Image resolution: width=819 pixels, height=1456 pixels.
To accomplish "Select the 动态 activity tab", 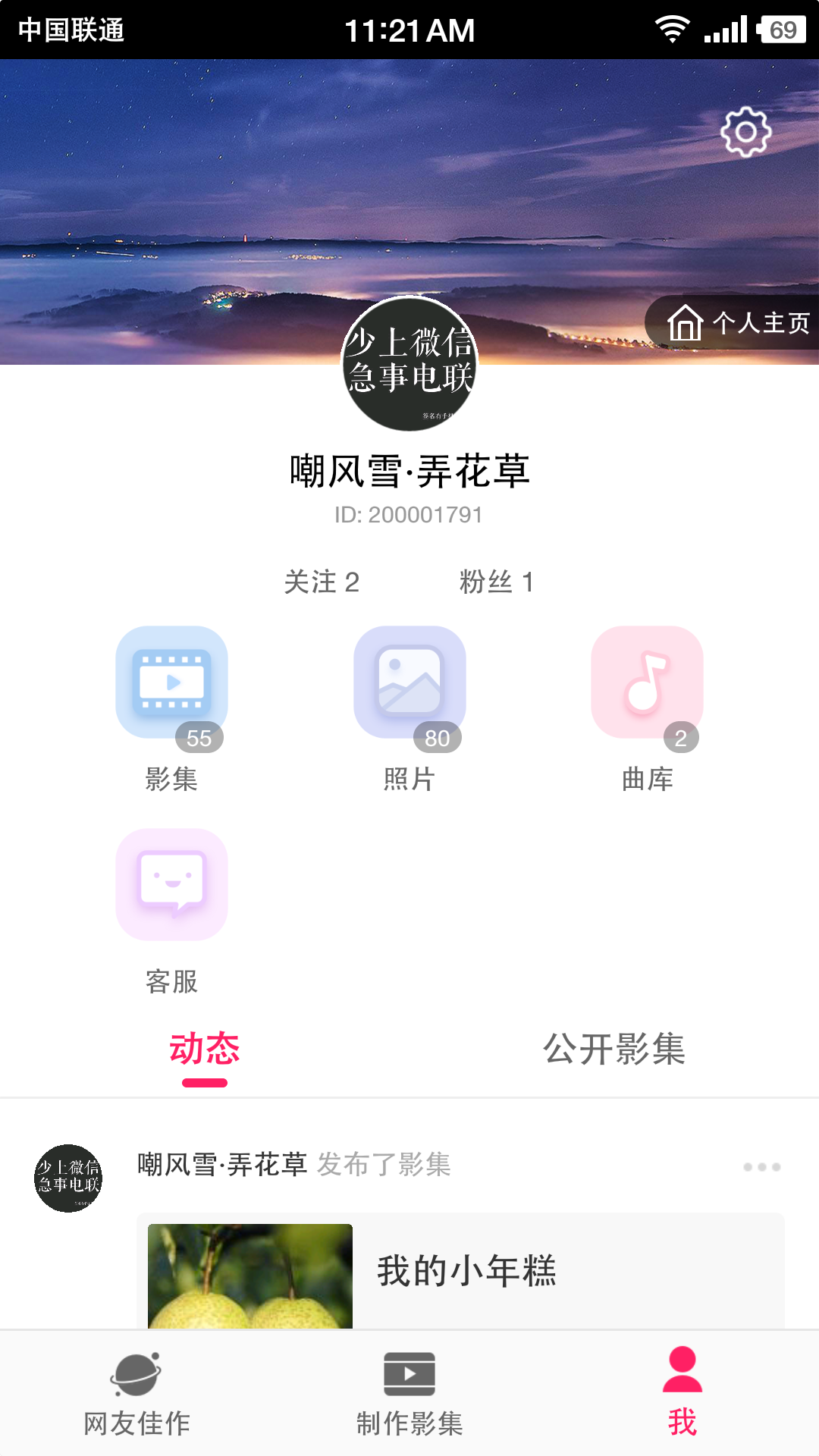I will coord(205,1050).
